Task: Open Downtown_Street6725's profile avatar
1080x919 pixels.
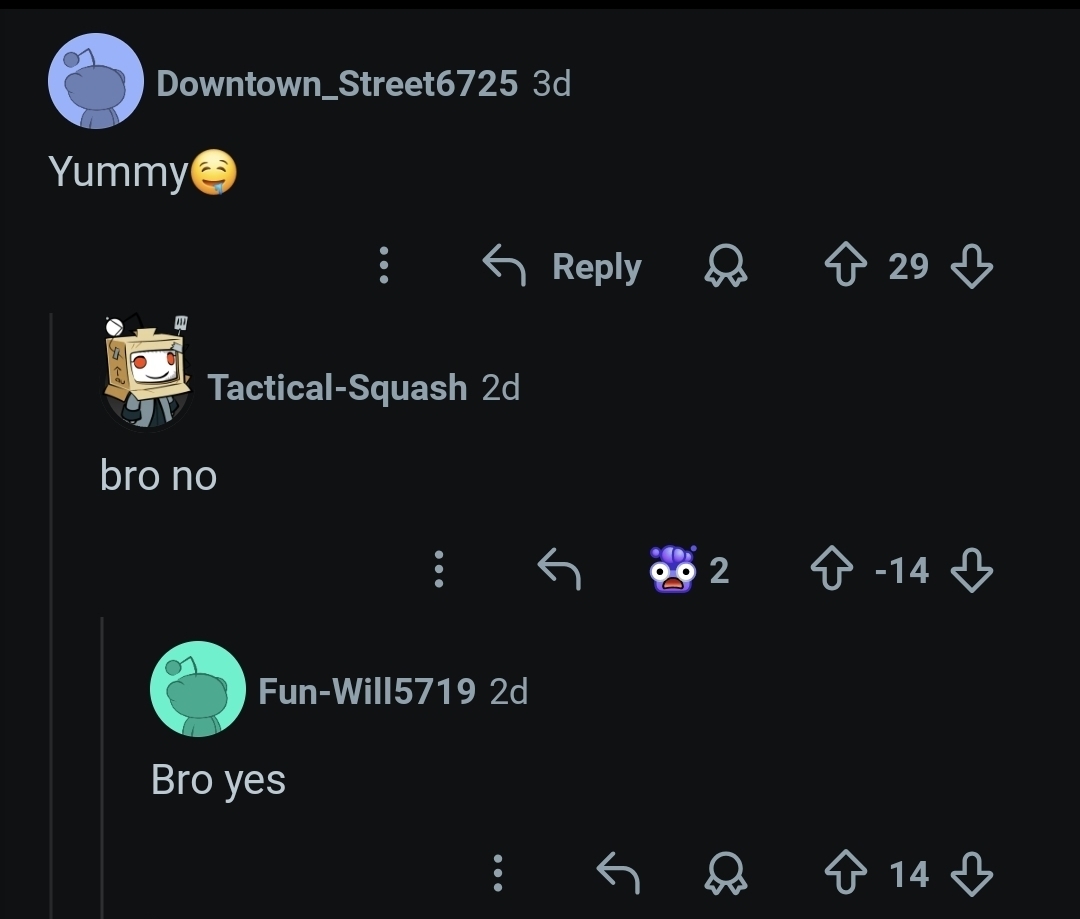Action: 96,81
